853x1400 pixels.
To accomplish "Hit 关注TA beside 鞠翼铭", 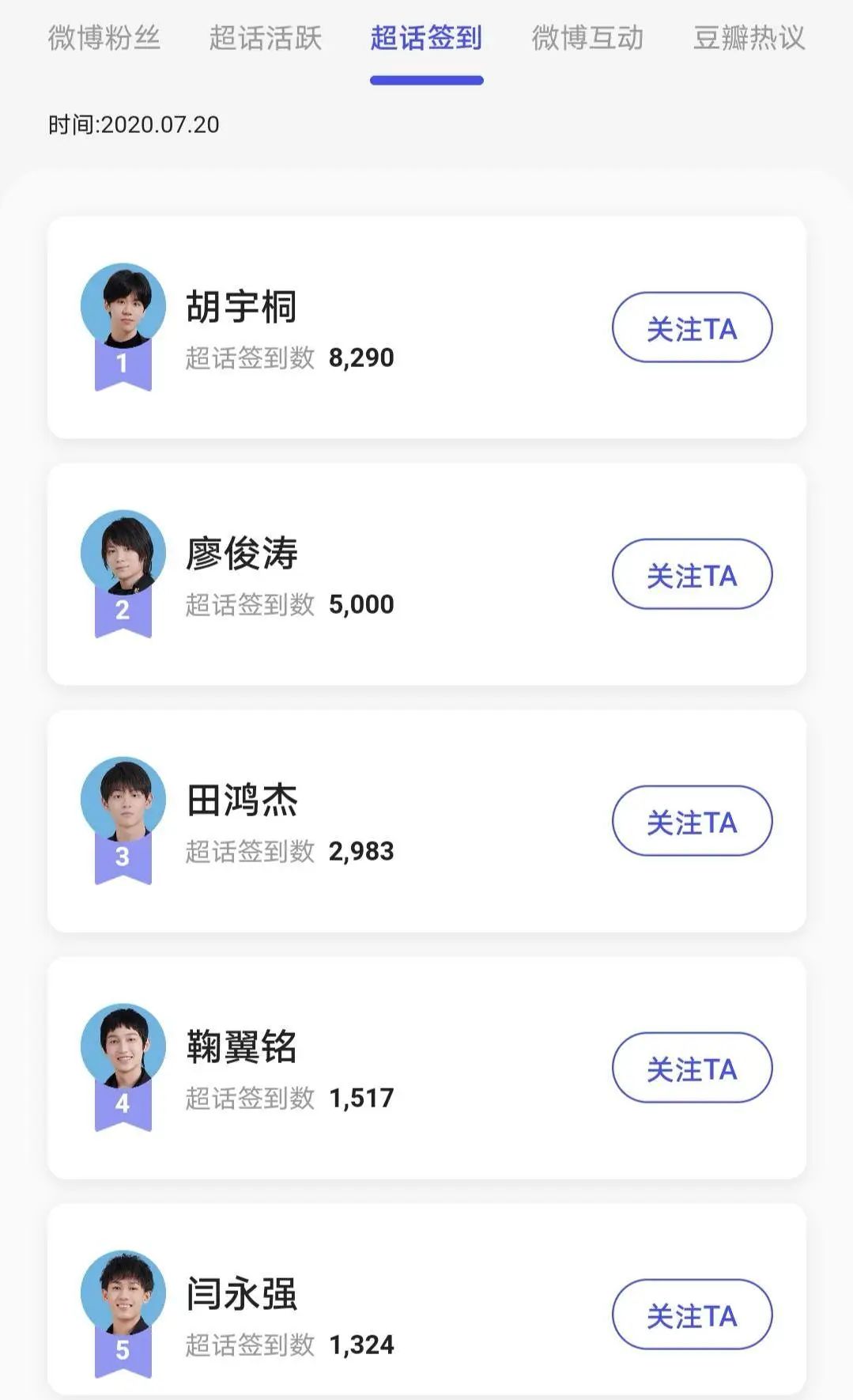I will pos(692,1069).
